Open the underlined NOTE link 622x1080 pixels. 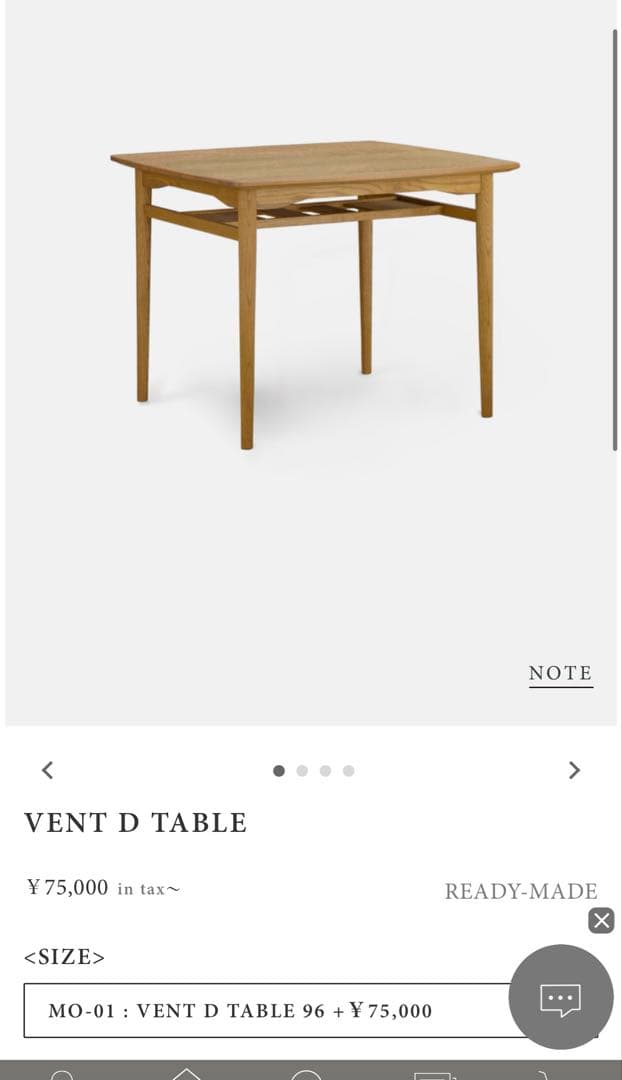[x=560, y=673]
